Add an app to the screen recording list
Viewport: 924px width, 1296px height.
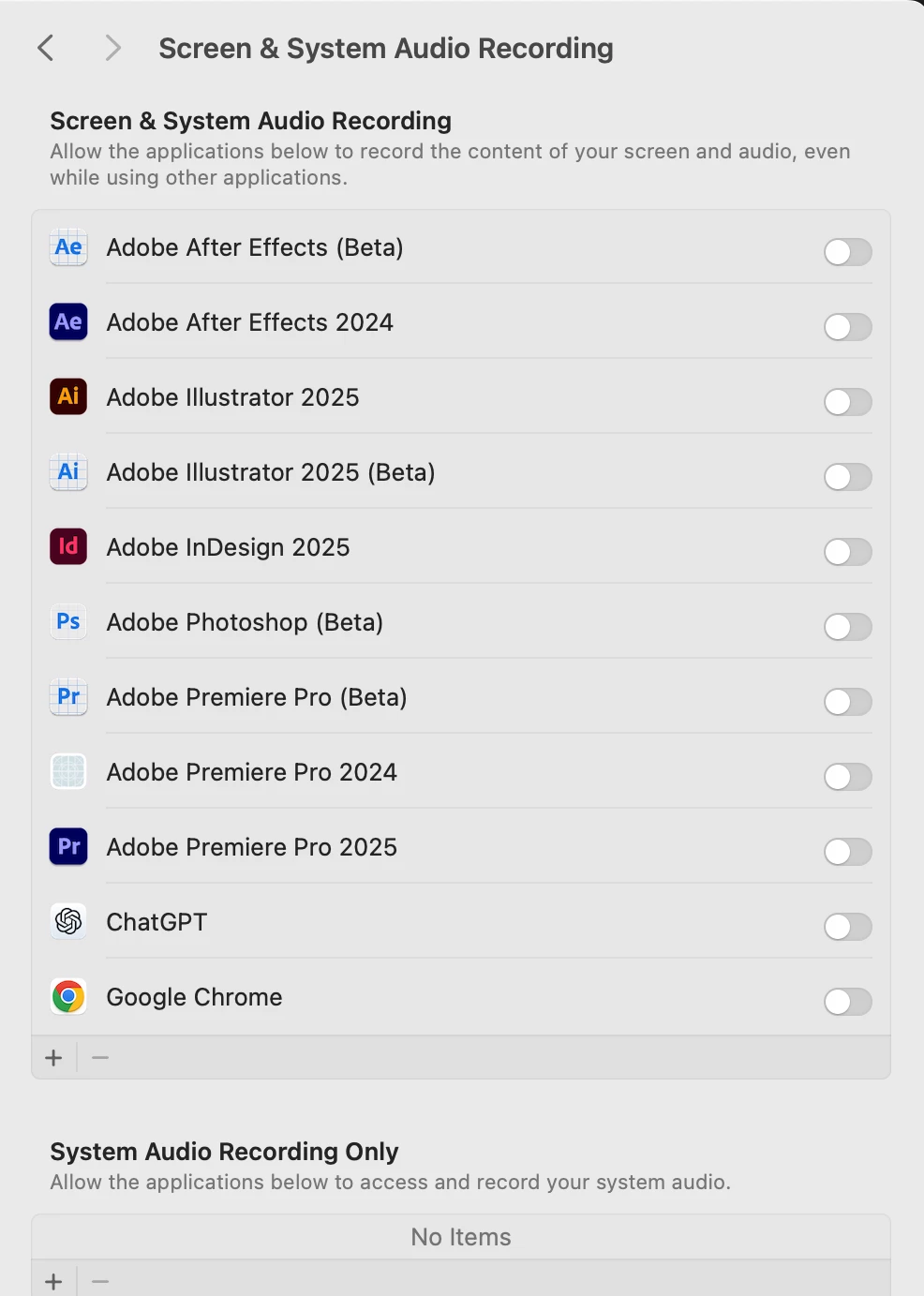pos(54,1058)
